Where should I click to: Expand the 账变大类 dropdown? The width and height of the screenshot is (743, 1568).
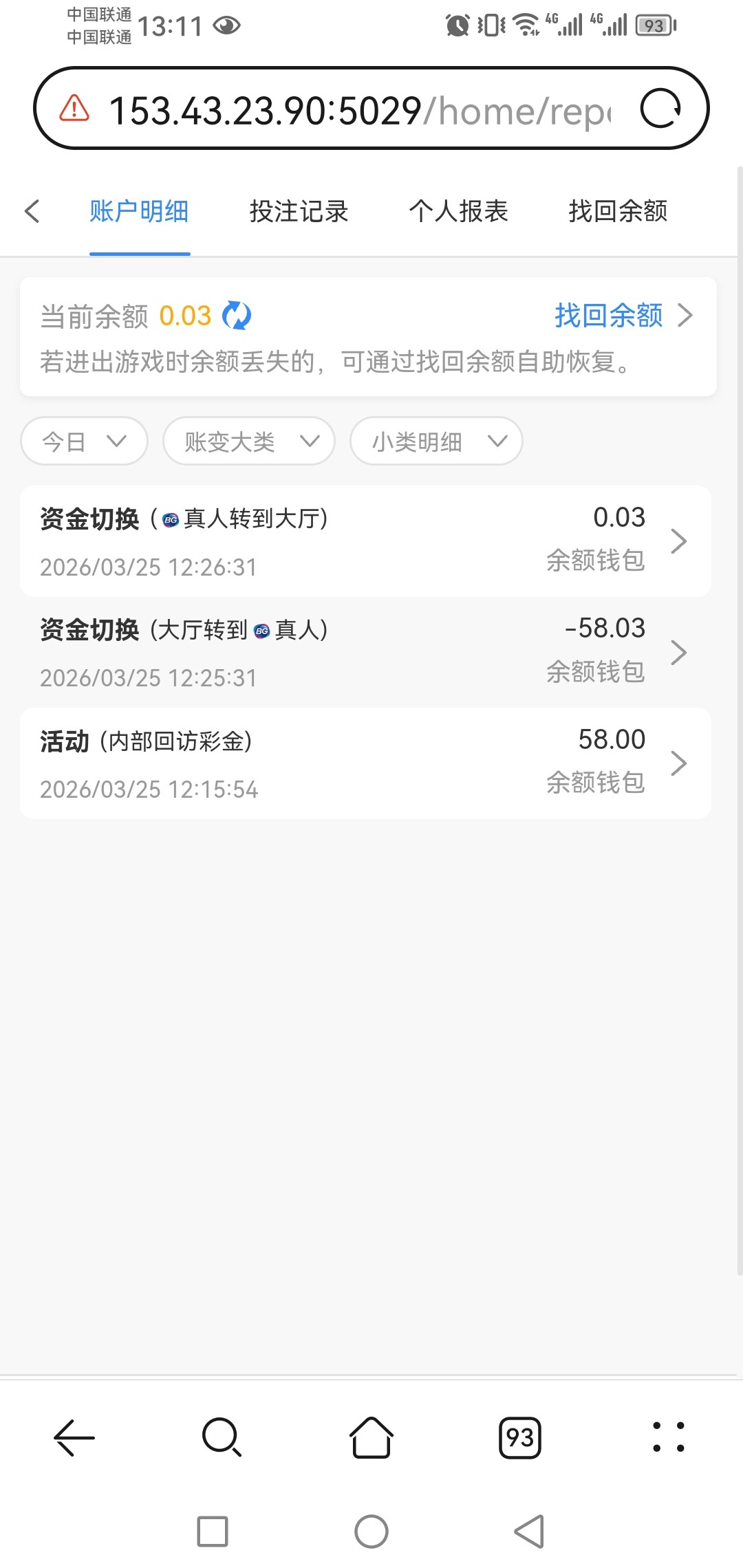pos(248,441)
